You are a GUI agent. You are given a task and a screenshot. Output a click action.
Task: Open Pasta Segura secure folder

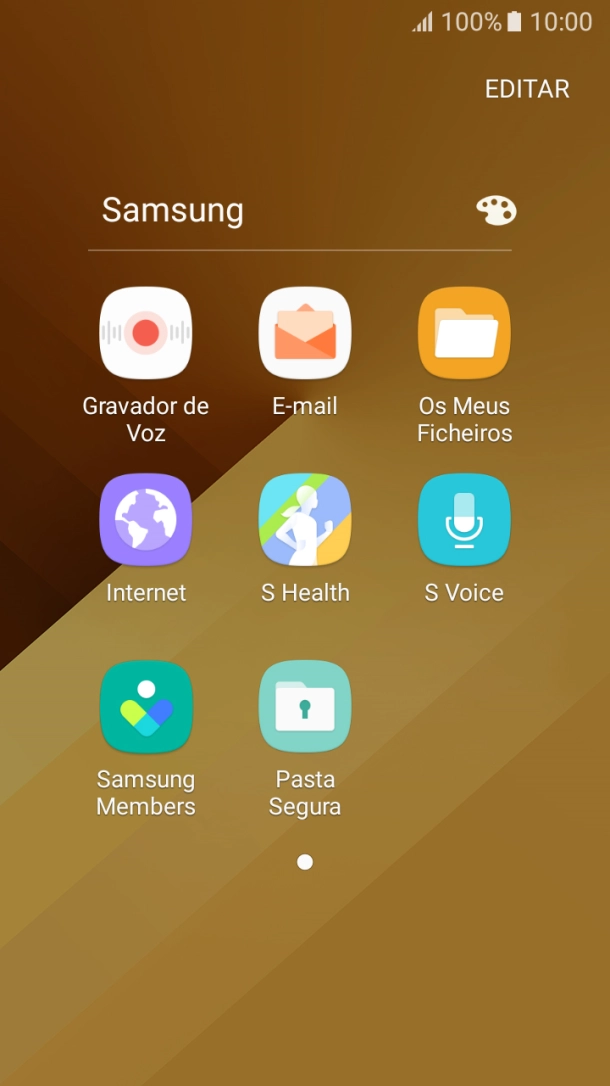tap(305, 706)
